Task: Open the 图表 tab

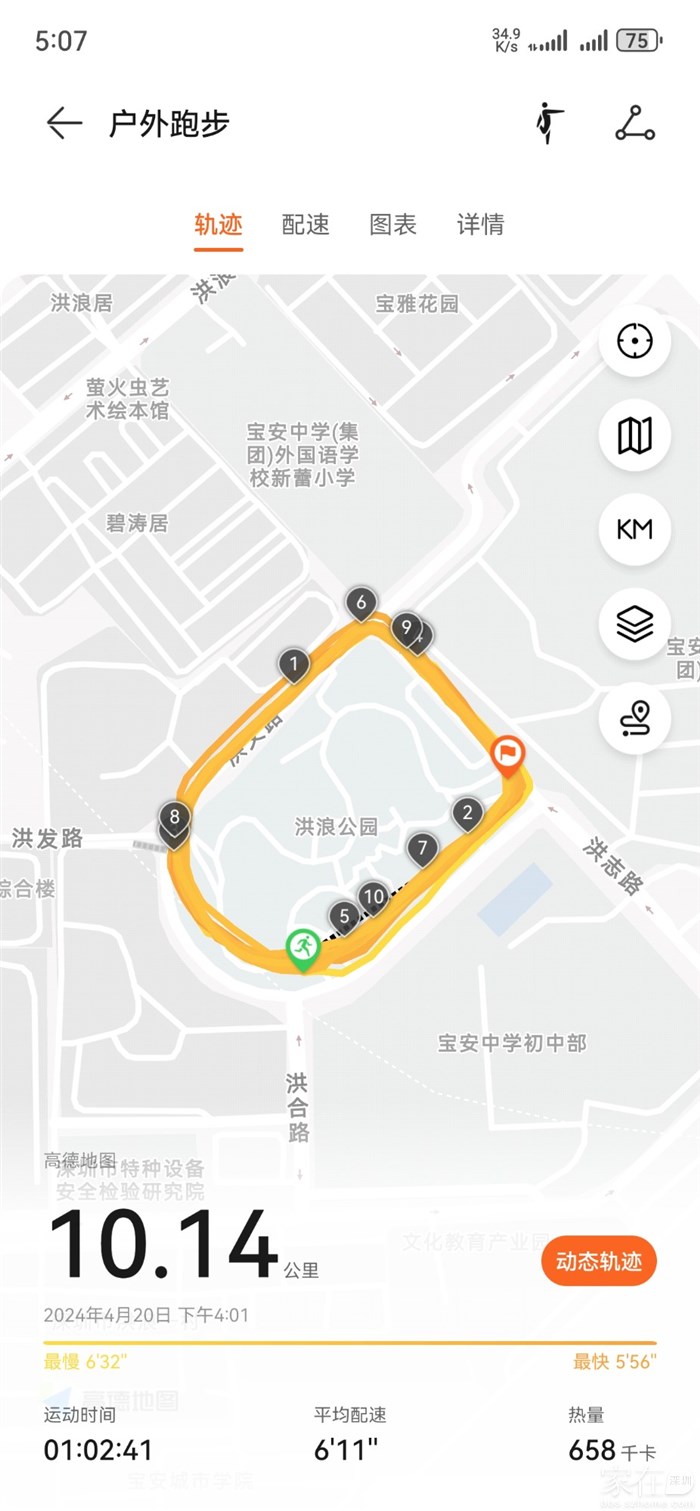Action: [x=393, y=225]
